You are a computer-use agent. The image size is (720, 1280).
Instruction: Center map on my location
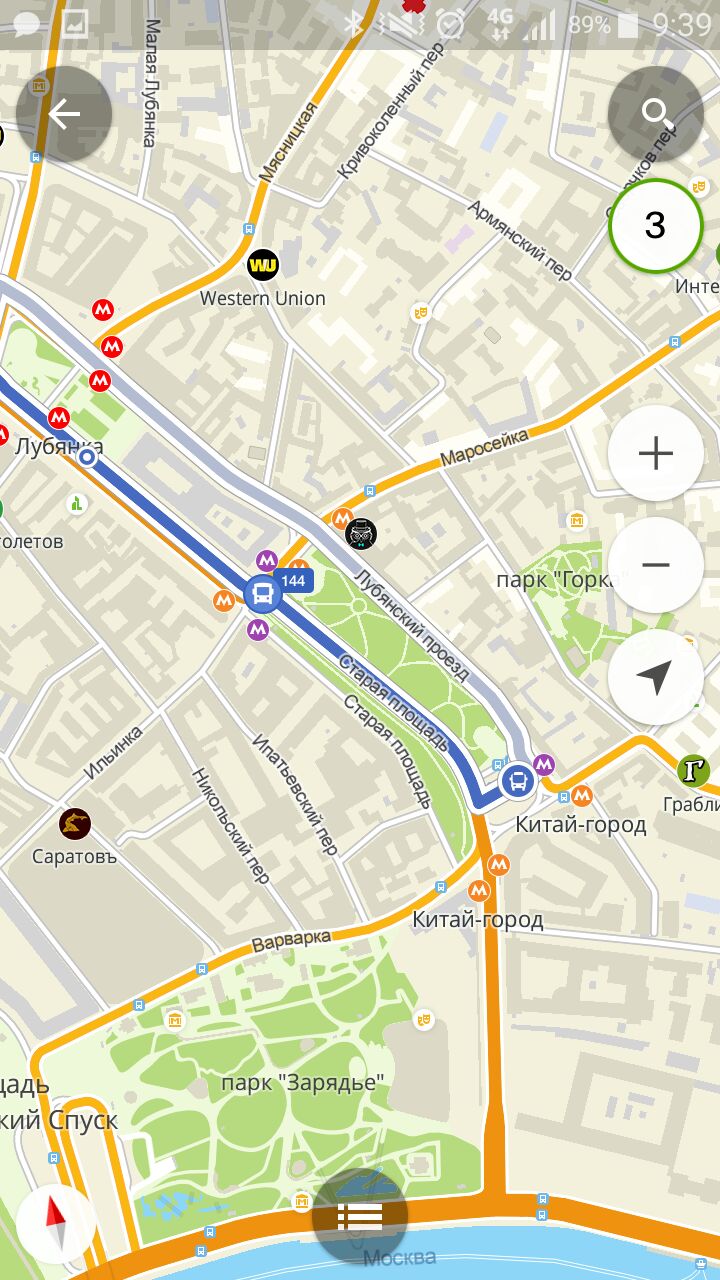656,677
